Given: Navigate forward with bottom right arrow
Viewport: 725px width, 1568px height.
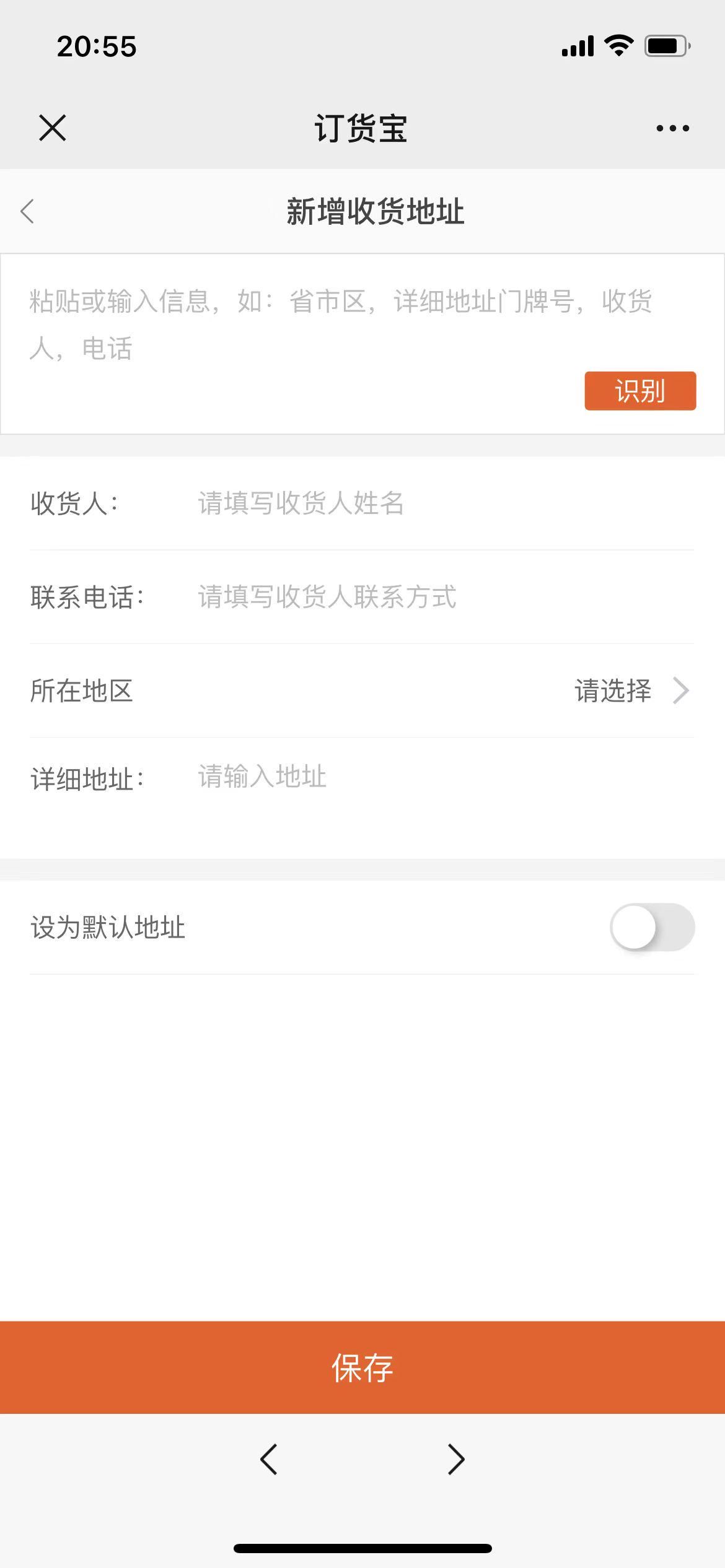Looking at the screenshot, I should (456, 1460).
